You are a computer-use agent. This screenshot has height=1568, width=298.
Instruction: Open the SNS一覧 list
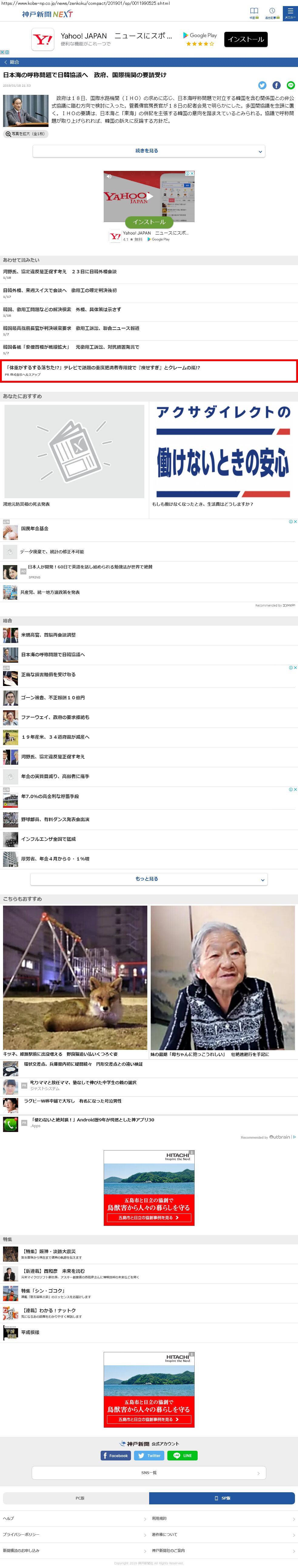point(149,1473)
